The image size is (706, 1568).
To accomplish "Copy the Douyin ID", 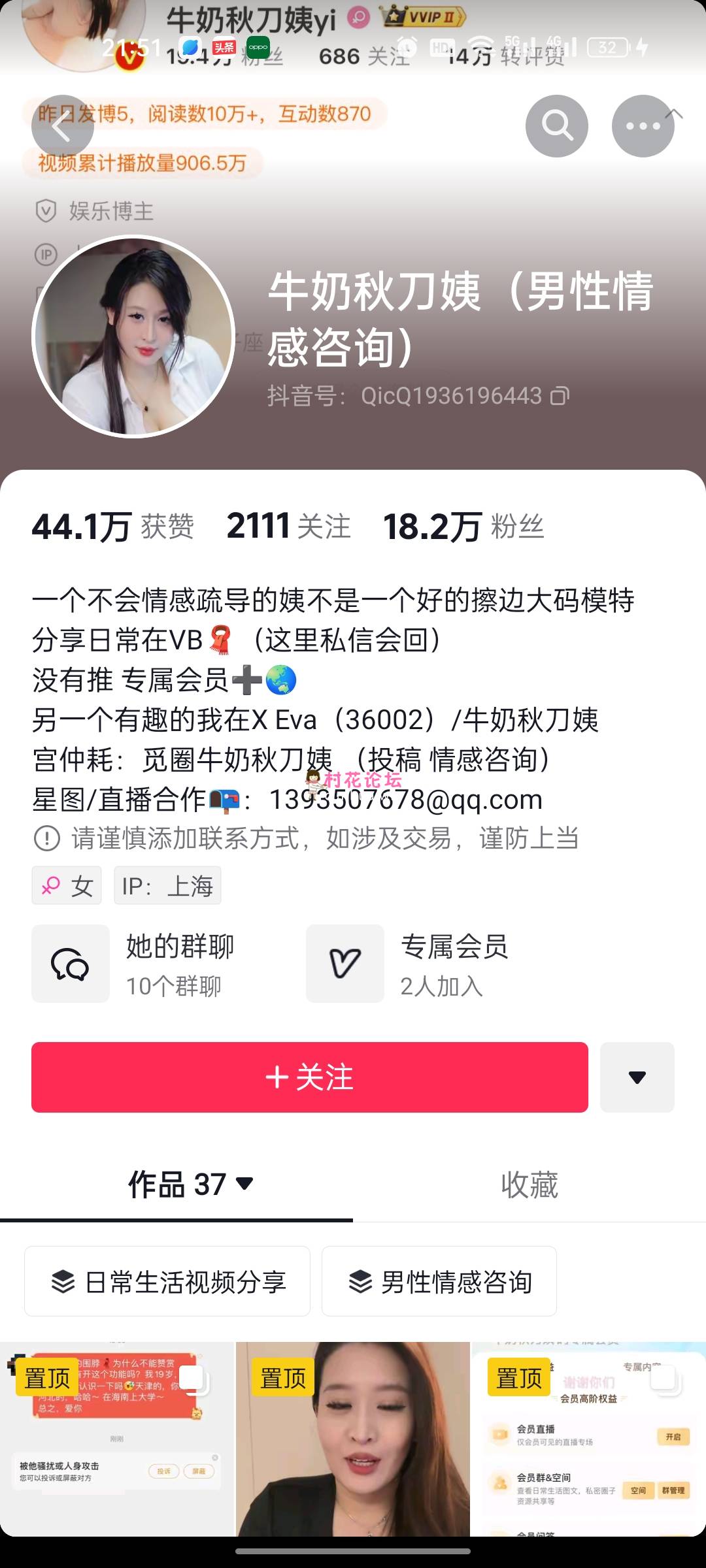I will click(x=560, y=396).
